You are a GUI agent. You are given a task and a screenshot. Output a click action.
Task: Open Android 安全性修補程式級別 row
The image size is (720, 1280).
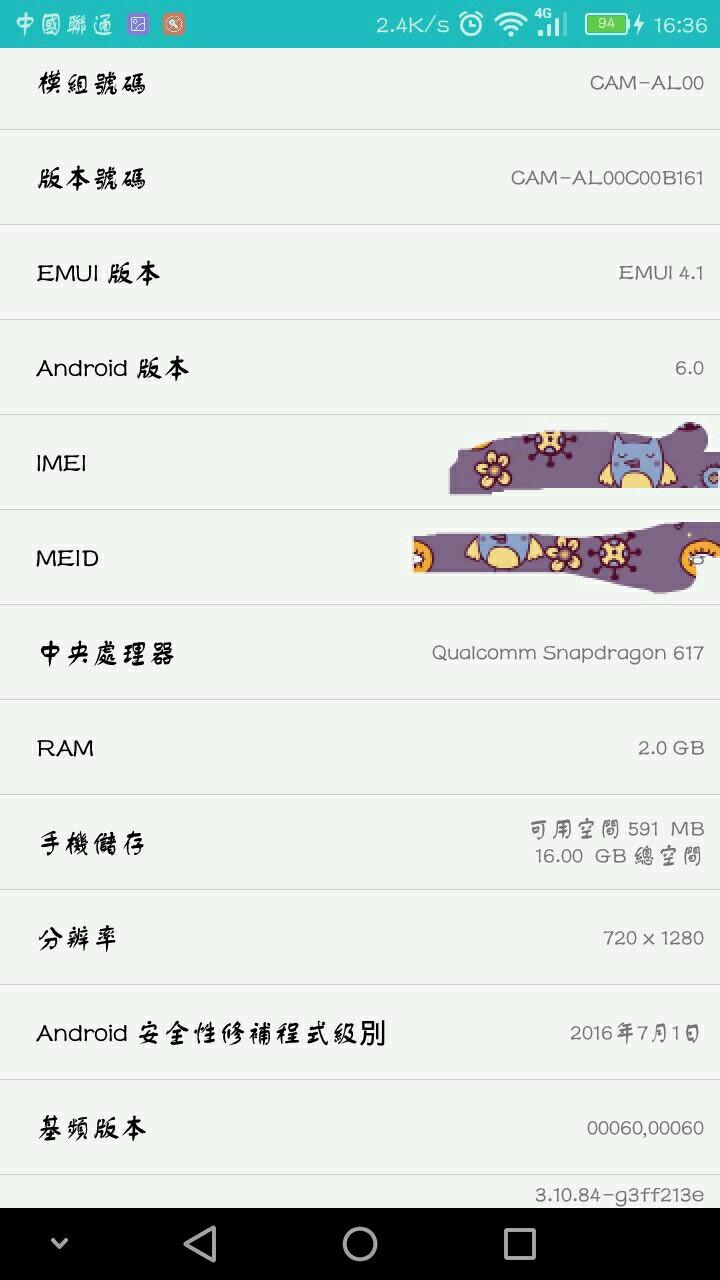[x=360, y=1032]
